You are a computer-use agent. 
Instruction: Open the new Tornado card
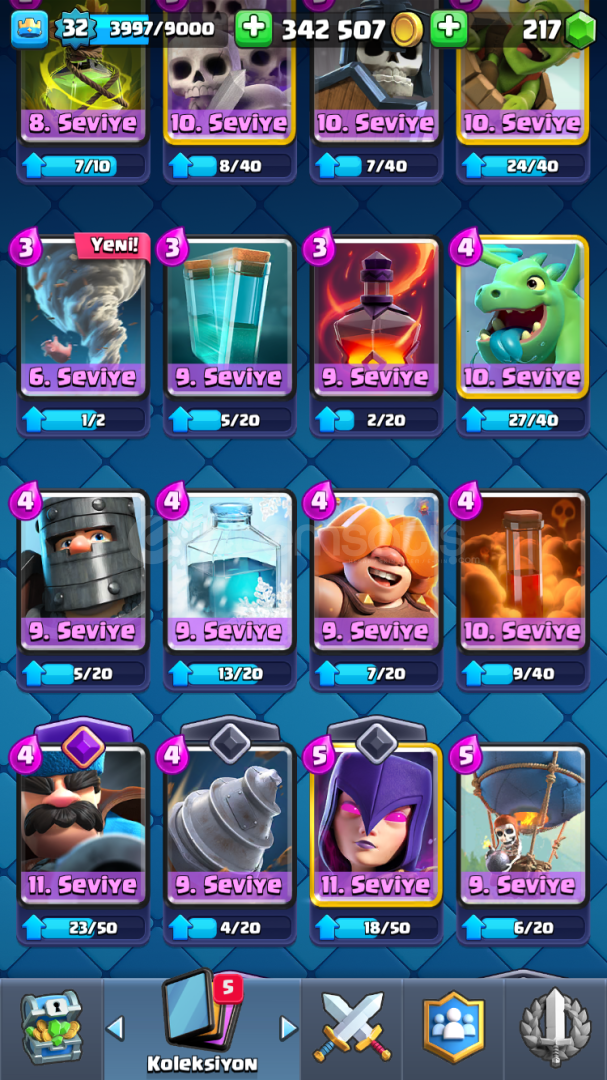[83, 318]
